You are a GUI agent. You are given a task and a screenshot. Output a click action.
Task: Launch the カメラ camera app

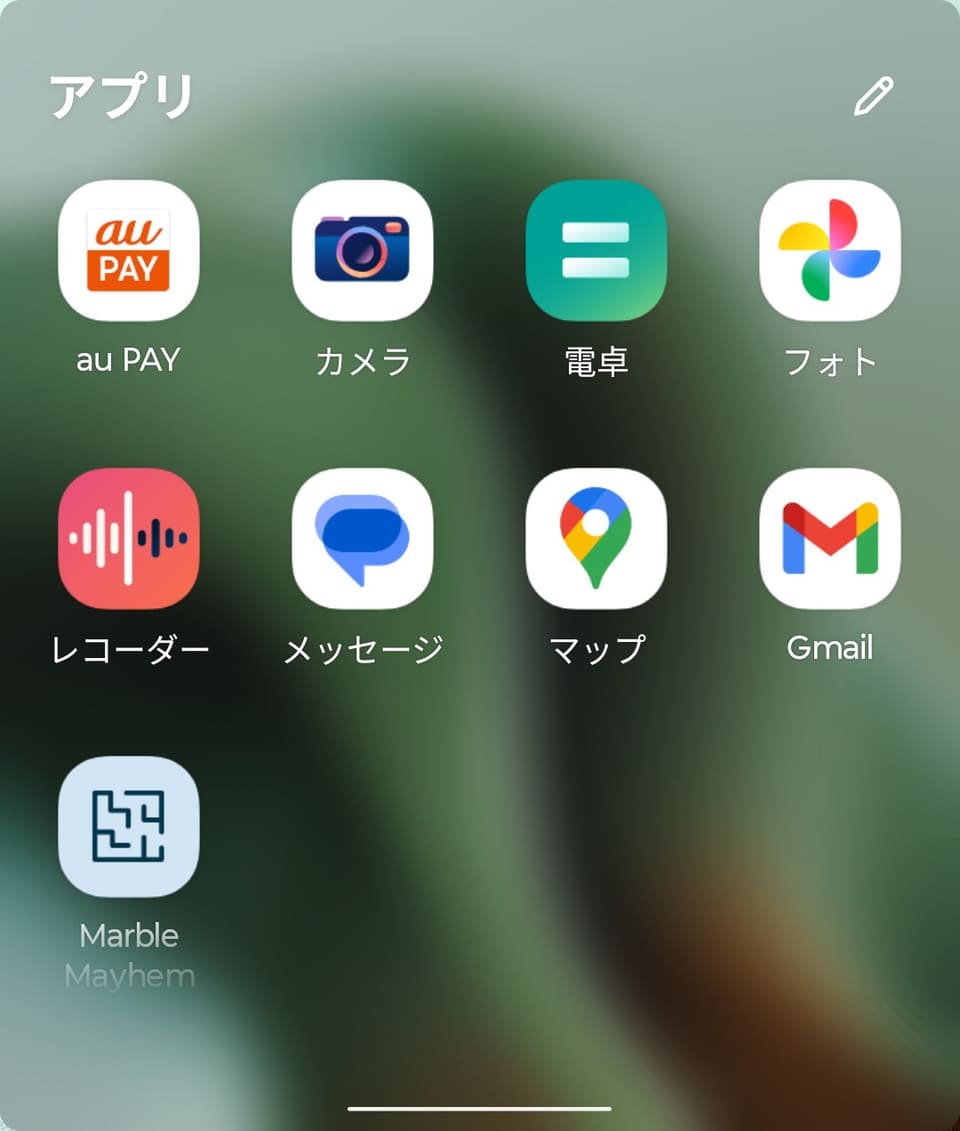362,250
